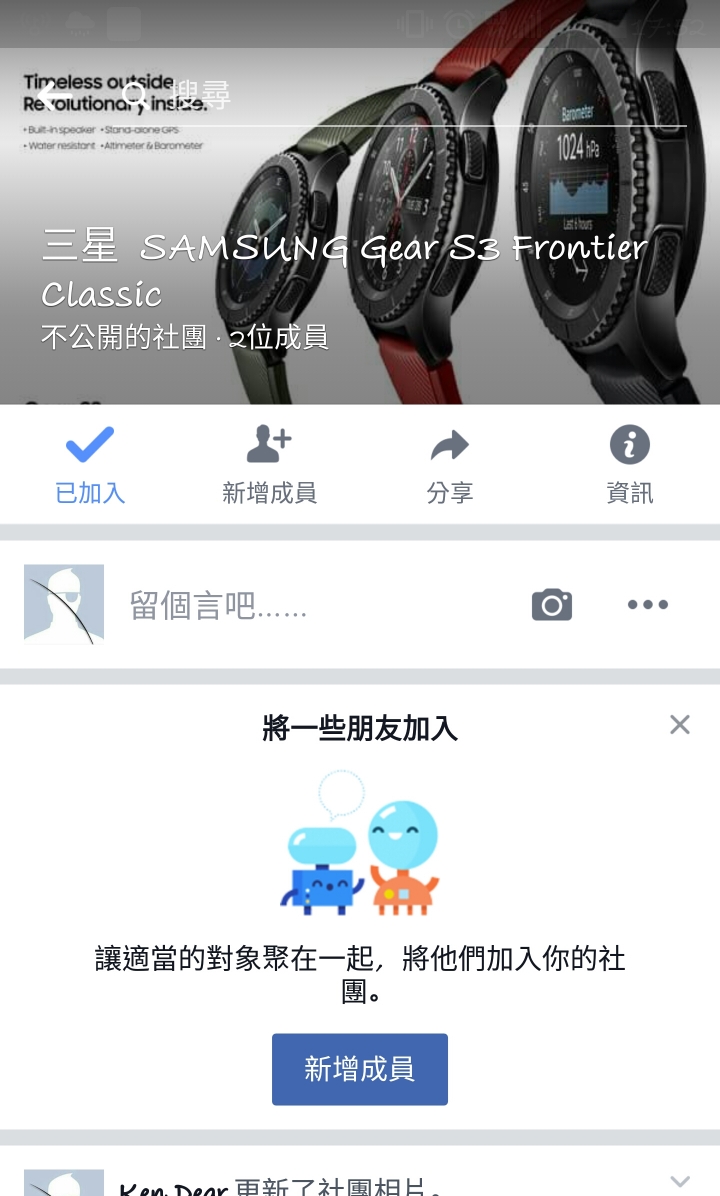Viewport: 720px width, 1196px height.
Task: Share this group via 分享
Action: tap(449, 464)
